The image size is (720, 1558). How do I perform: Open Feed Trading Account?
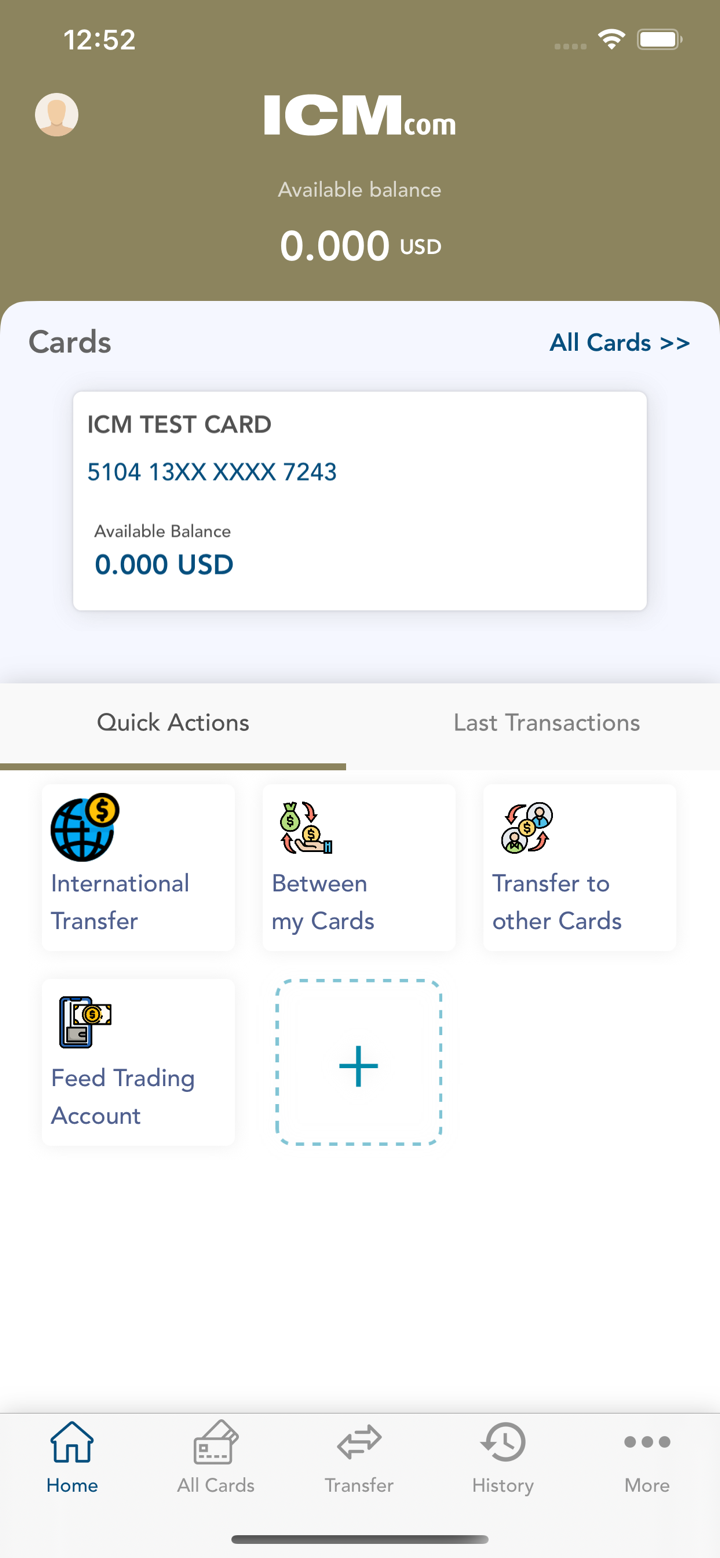138,1062
